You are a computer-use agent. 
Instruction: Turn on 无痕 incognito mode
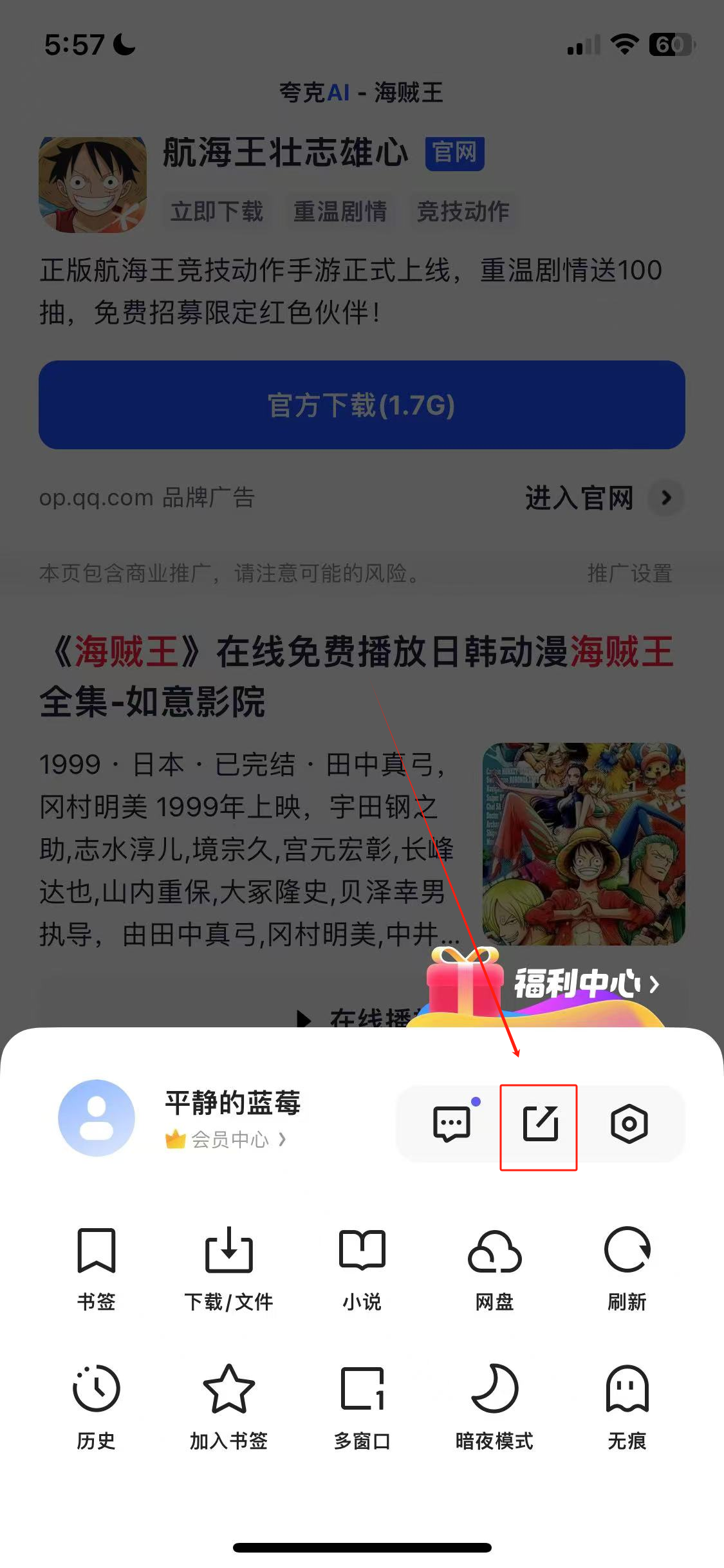(x=627, y=1402)
